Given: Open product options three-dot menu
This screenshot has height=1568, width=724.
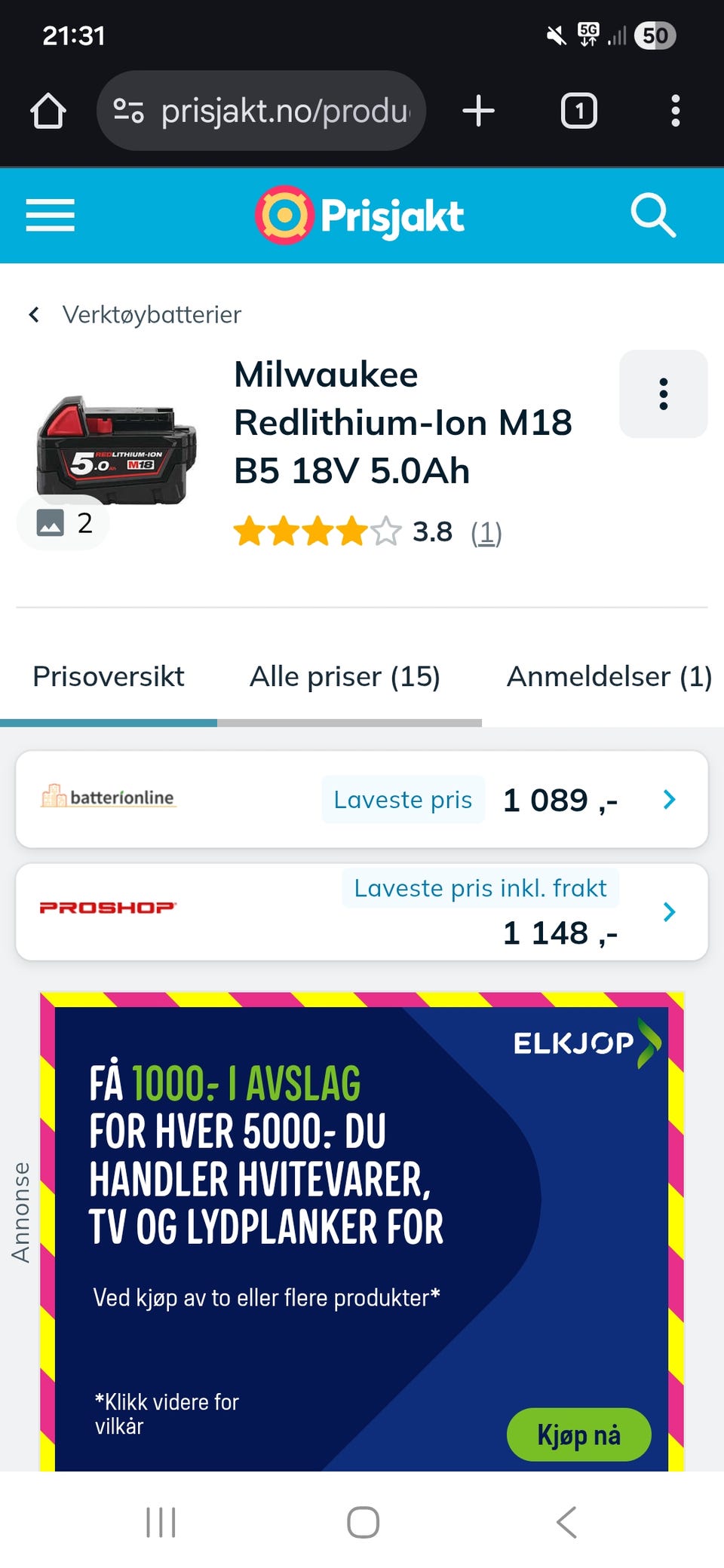Looking at the screenshot, I should (663, 394).
